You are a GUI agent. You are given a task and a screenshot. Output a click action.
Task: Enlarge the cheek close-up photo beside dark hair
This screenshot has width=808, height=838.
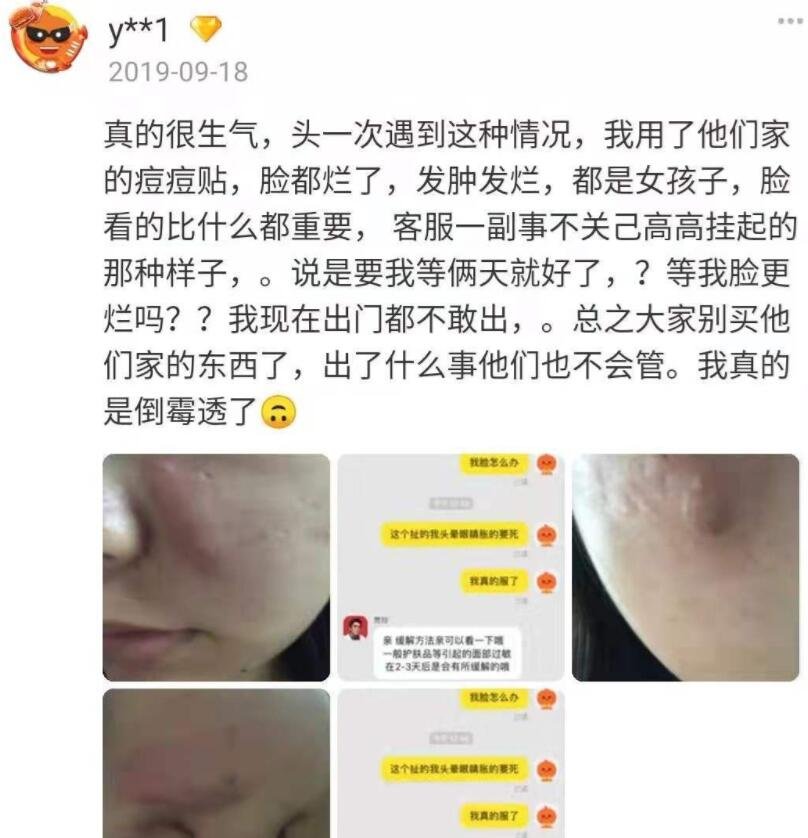pos(685,567)
